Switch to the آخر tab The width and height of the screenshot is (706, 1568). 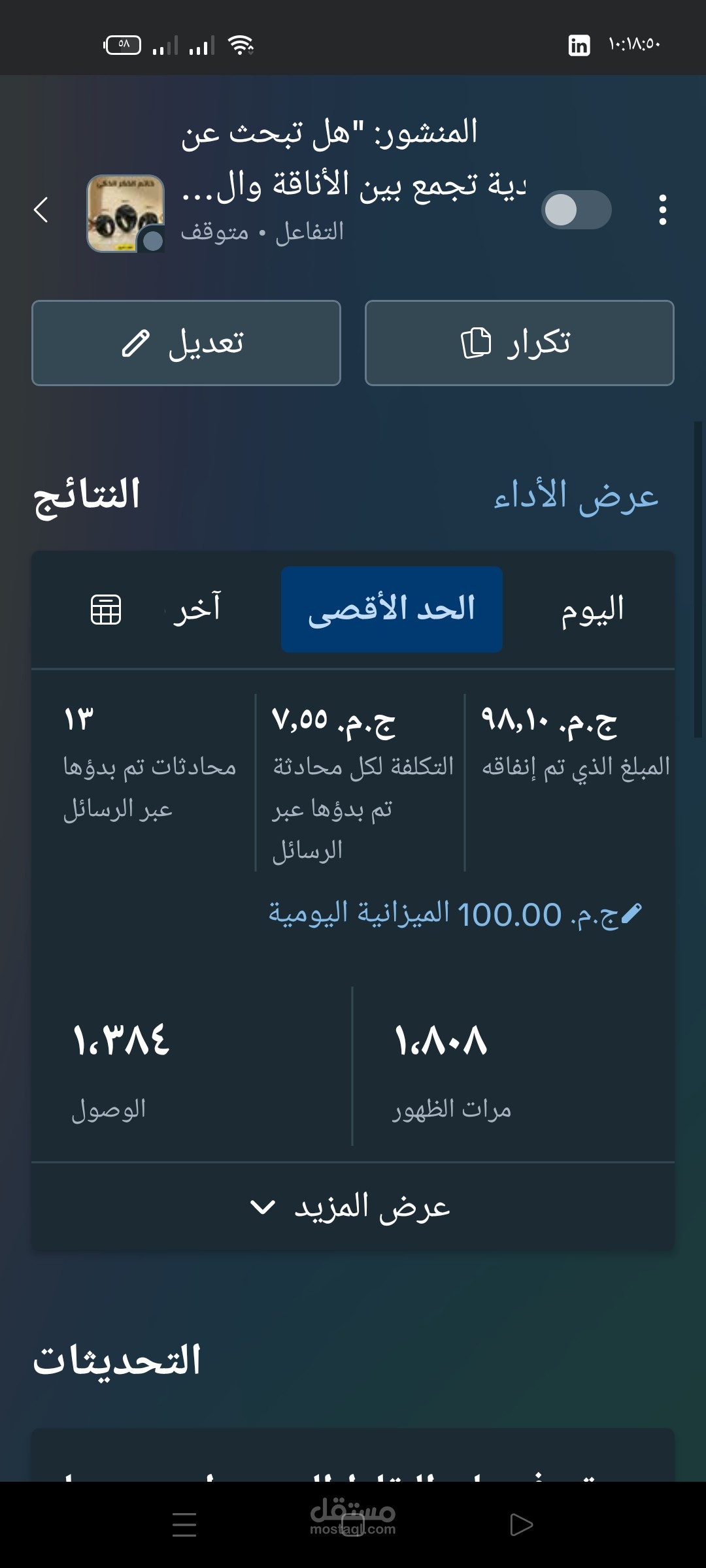197,610
